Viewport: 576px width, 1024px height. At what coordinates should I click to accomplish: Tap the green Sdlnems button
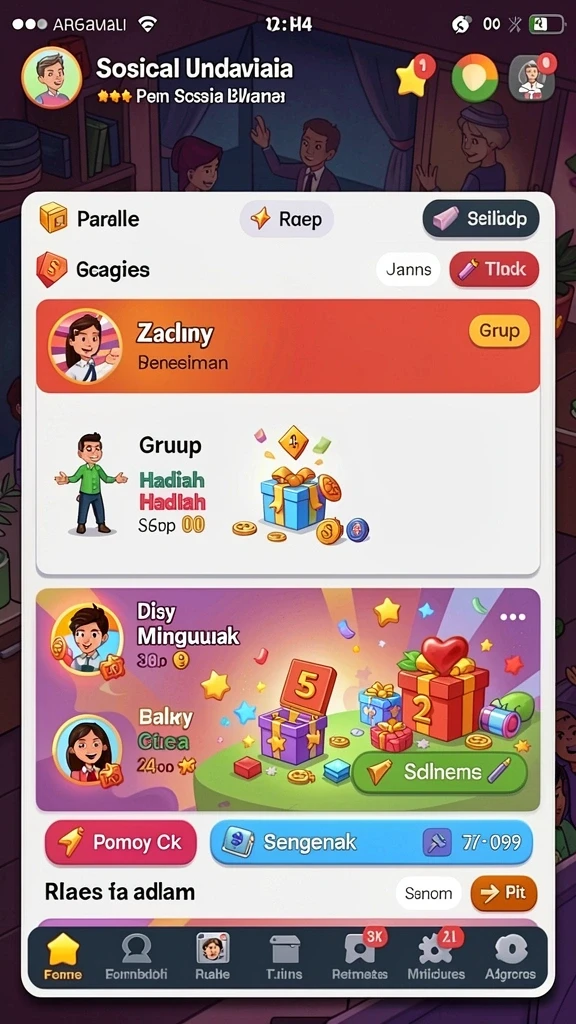[x=440, y=772]
